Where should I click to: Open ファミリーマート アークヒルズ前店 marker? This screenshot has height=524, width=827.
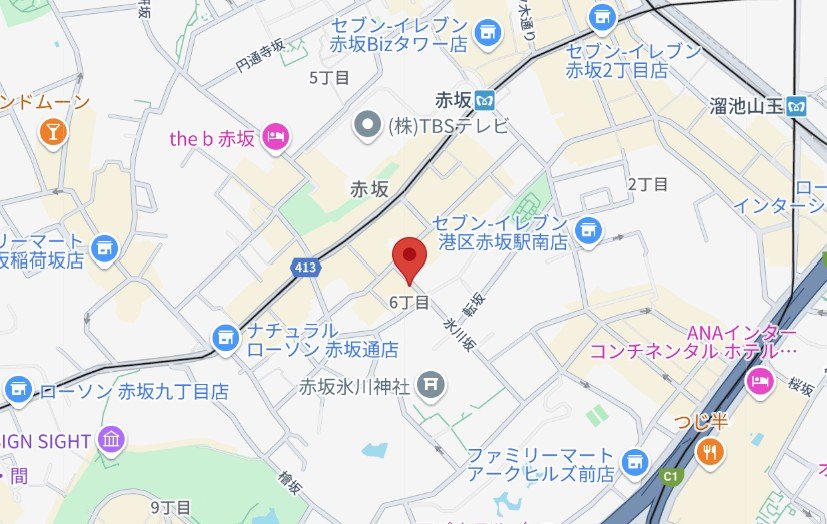(633, 461)
